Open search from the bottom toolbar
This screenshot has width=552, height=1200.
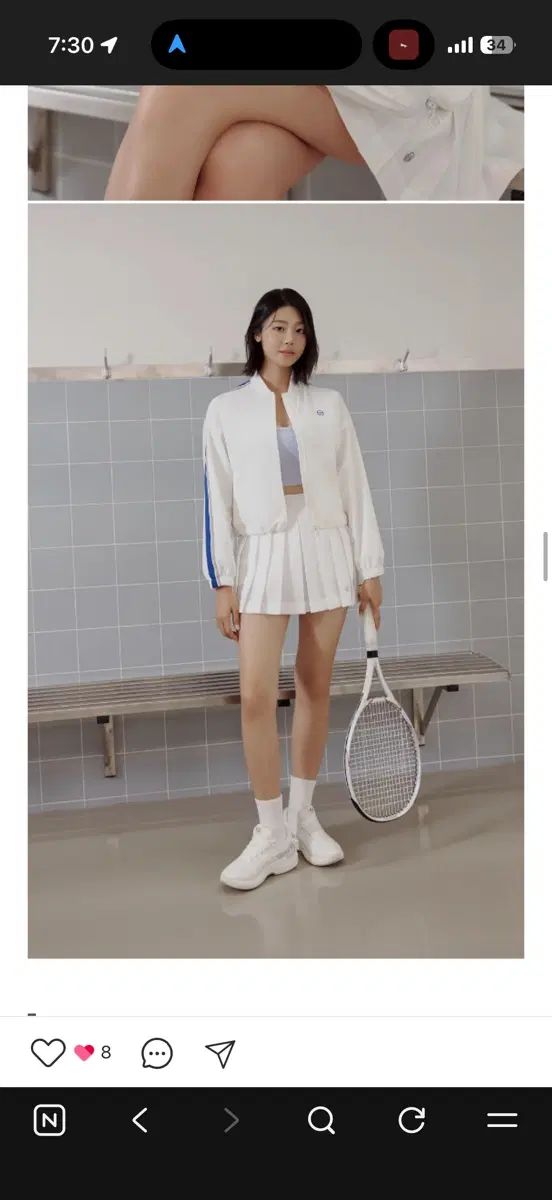pyautogui.click(x=321, y=1121)
